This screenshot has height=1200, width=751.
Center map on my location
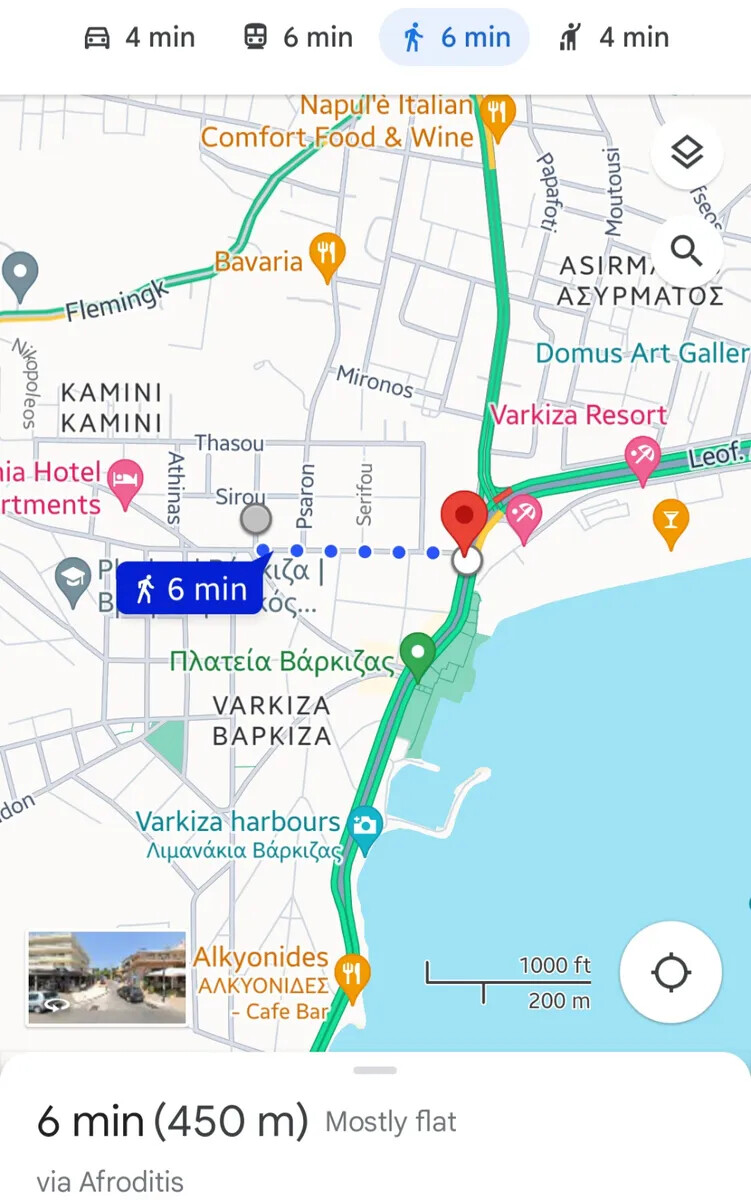coord(671,971)
